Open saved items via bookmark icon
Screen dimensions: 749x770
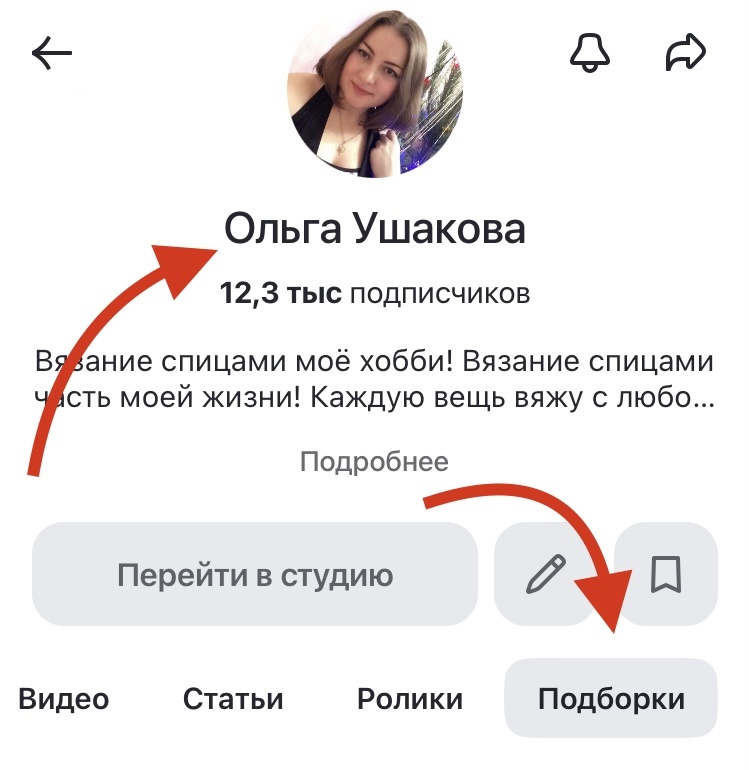663,574
